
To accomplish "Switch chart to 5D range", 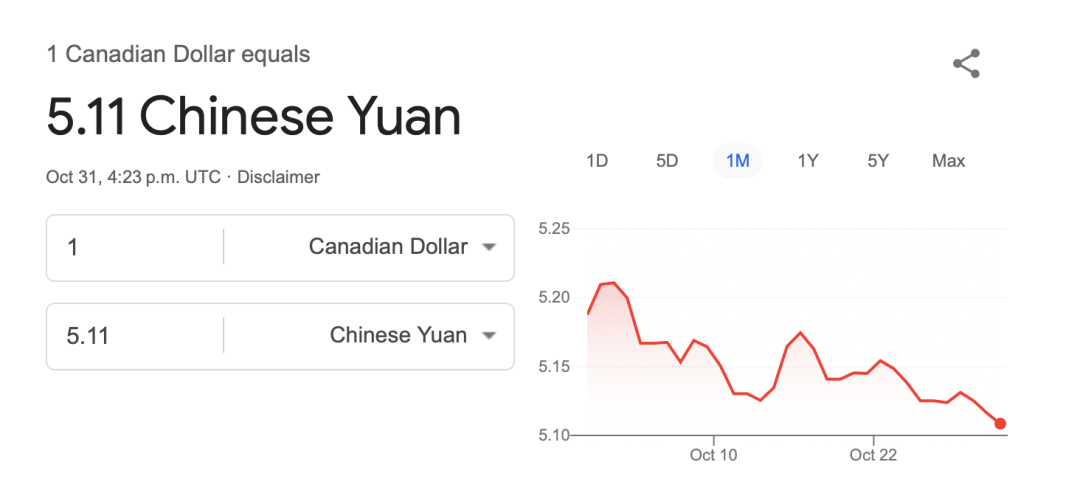I will point(667,161).
